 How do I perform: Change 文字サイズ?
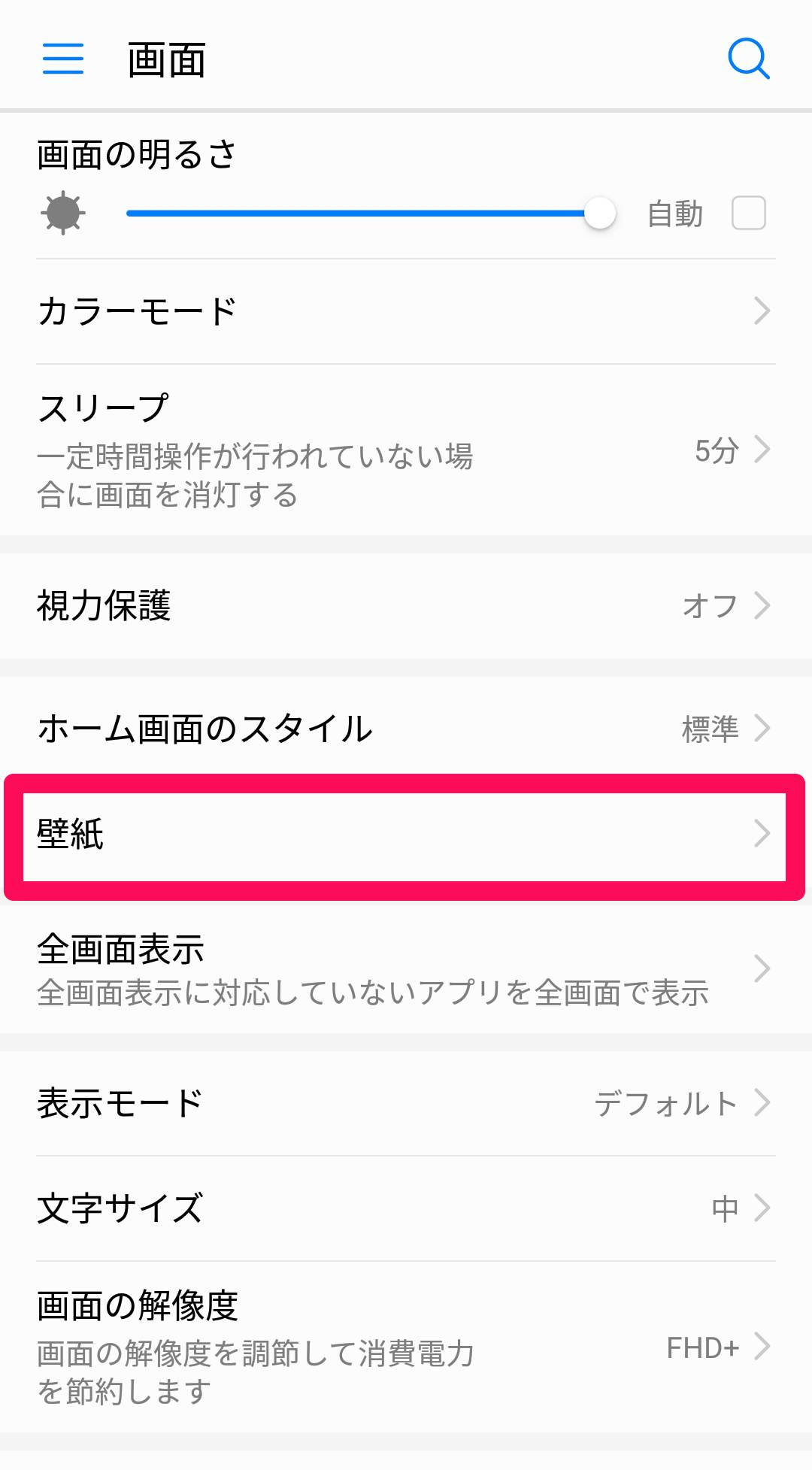(x=406, y=1208)
